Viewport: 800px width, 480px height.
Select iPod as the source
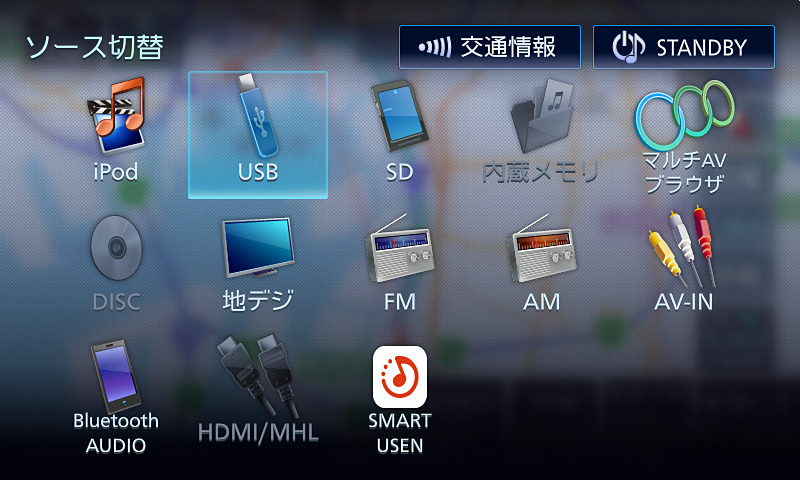(115, 132)
